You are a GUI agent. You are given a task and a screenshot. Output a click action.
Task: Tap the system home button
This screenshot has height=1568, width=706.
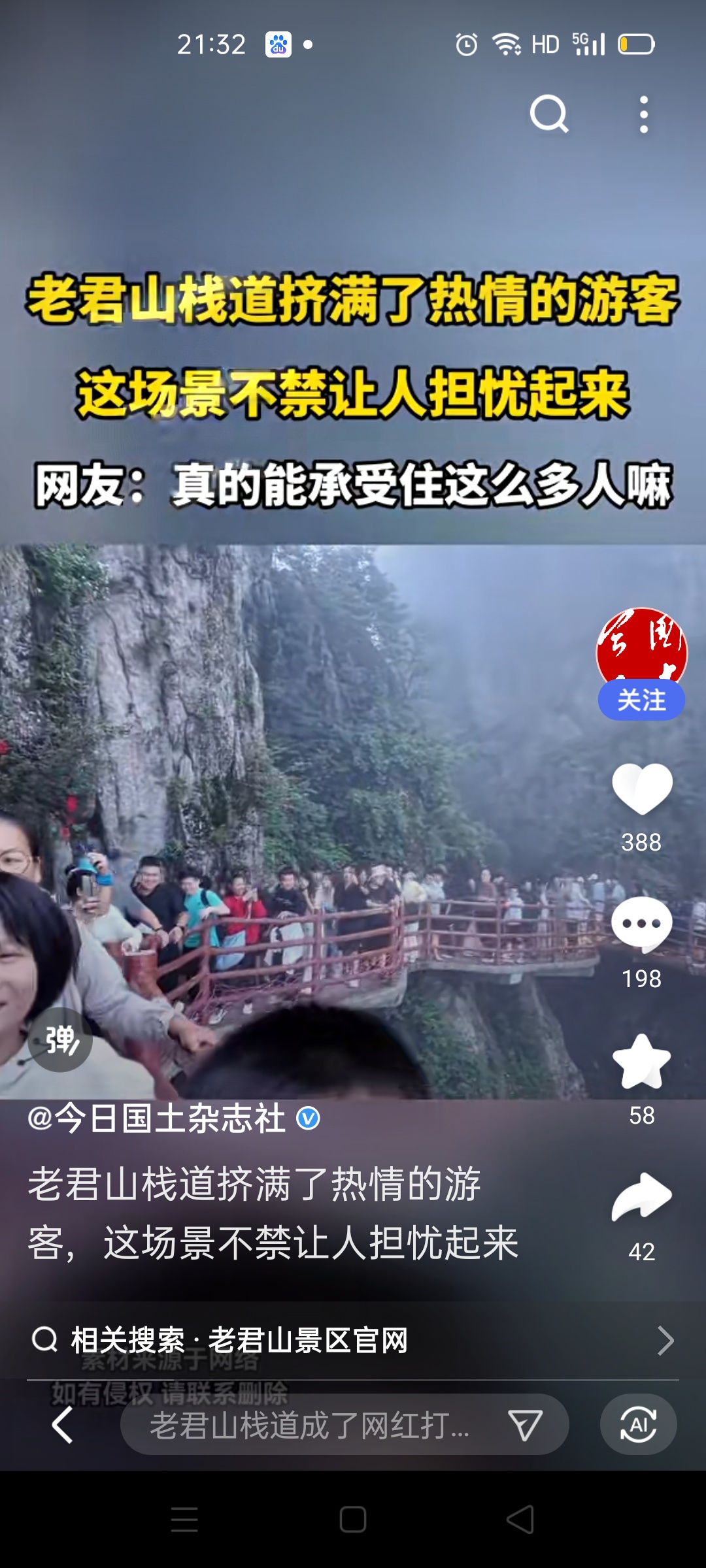click(x=353, y=1520)
